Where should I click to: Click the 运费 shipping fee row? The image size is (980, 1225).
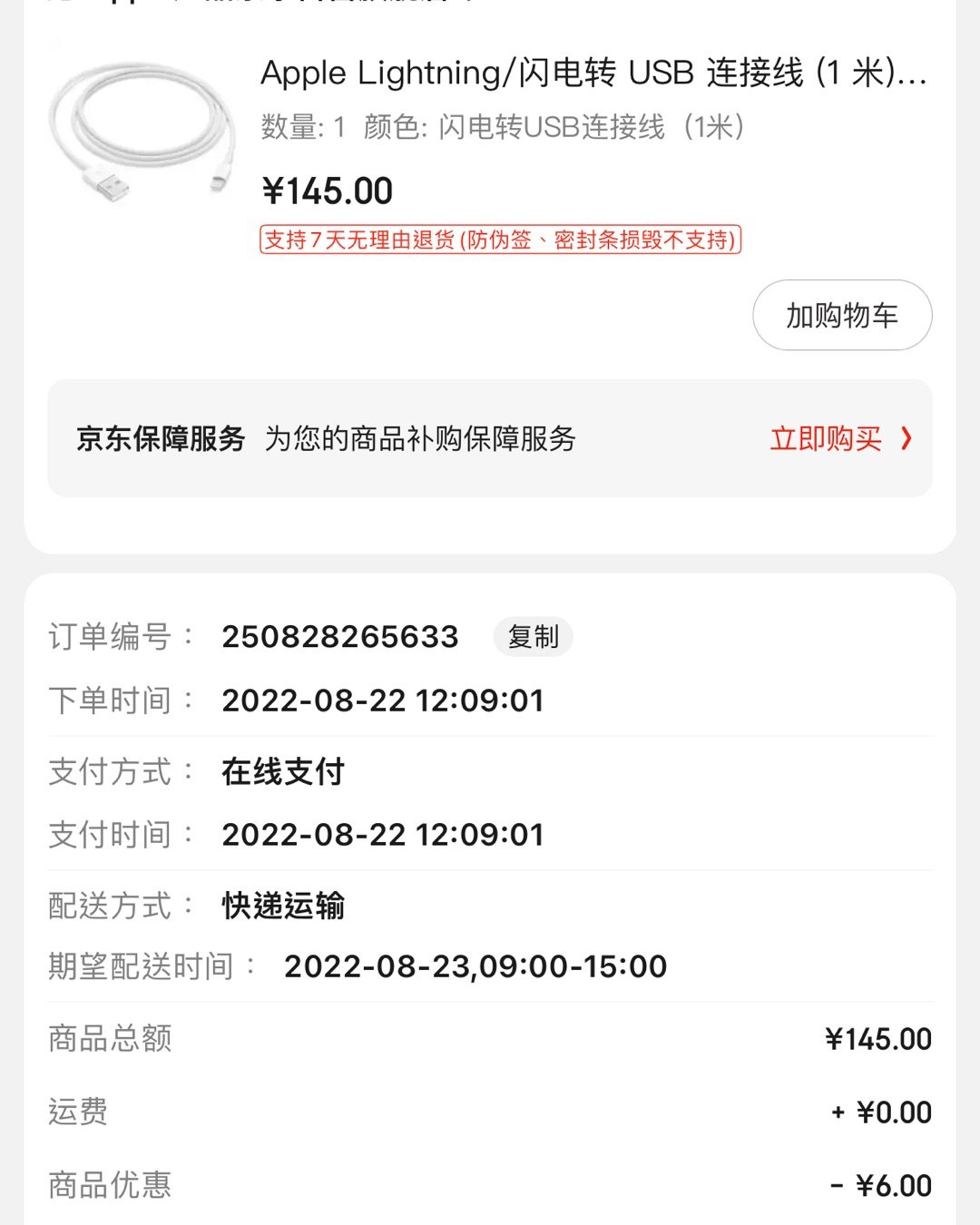pos(79,1111)
